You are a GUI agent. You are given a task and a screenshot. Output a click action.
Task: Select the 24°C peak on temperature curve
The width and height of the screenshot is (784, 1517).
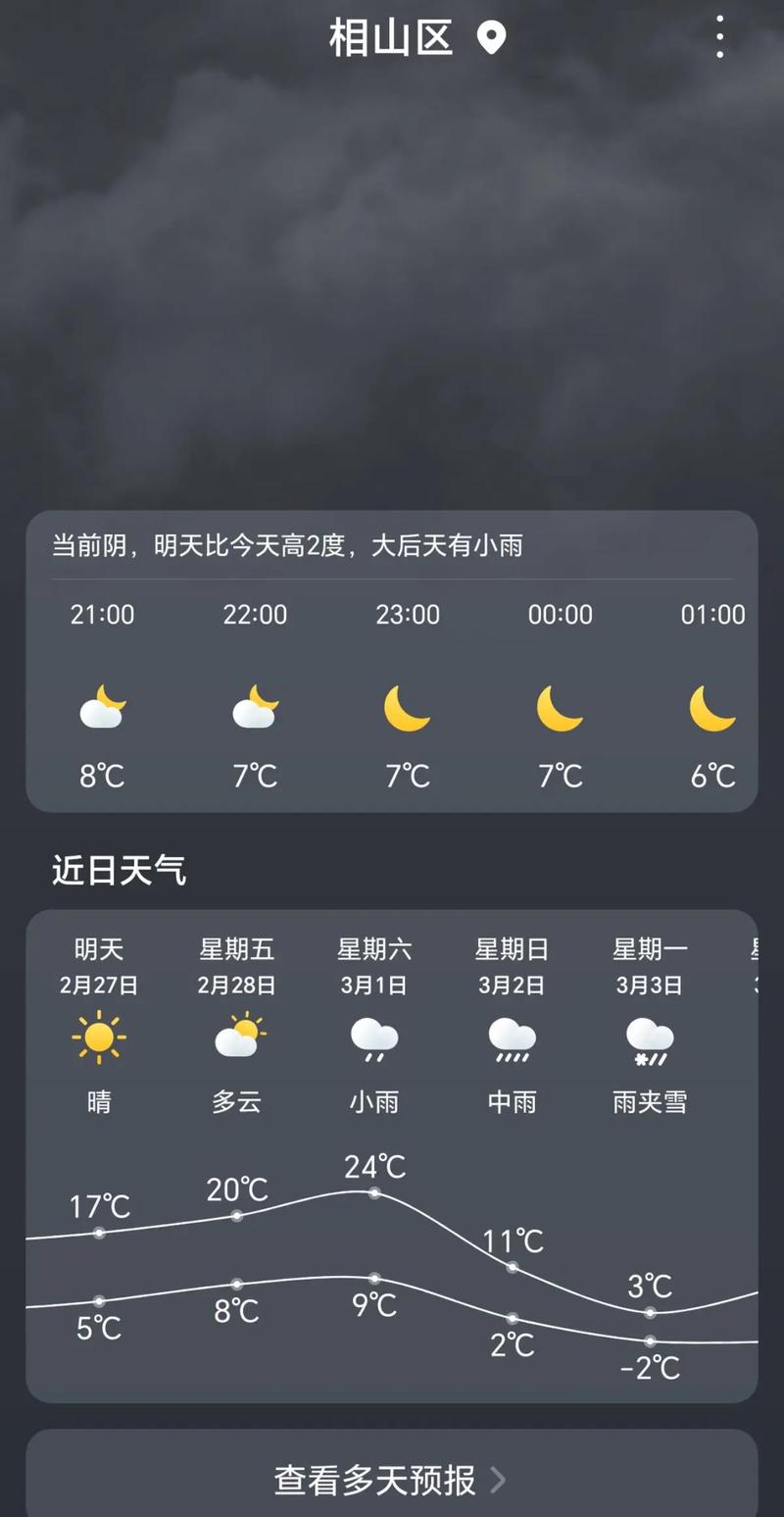(372, 1194)
